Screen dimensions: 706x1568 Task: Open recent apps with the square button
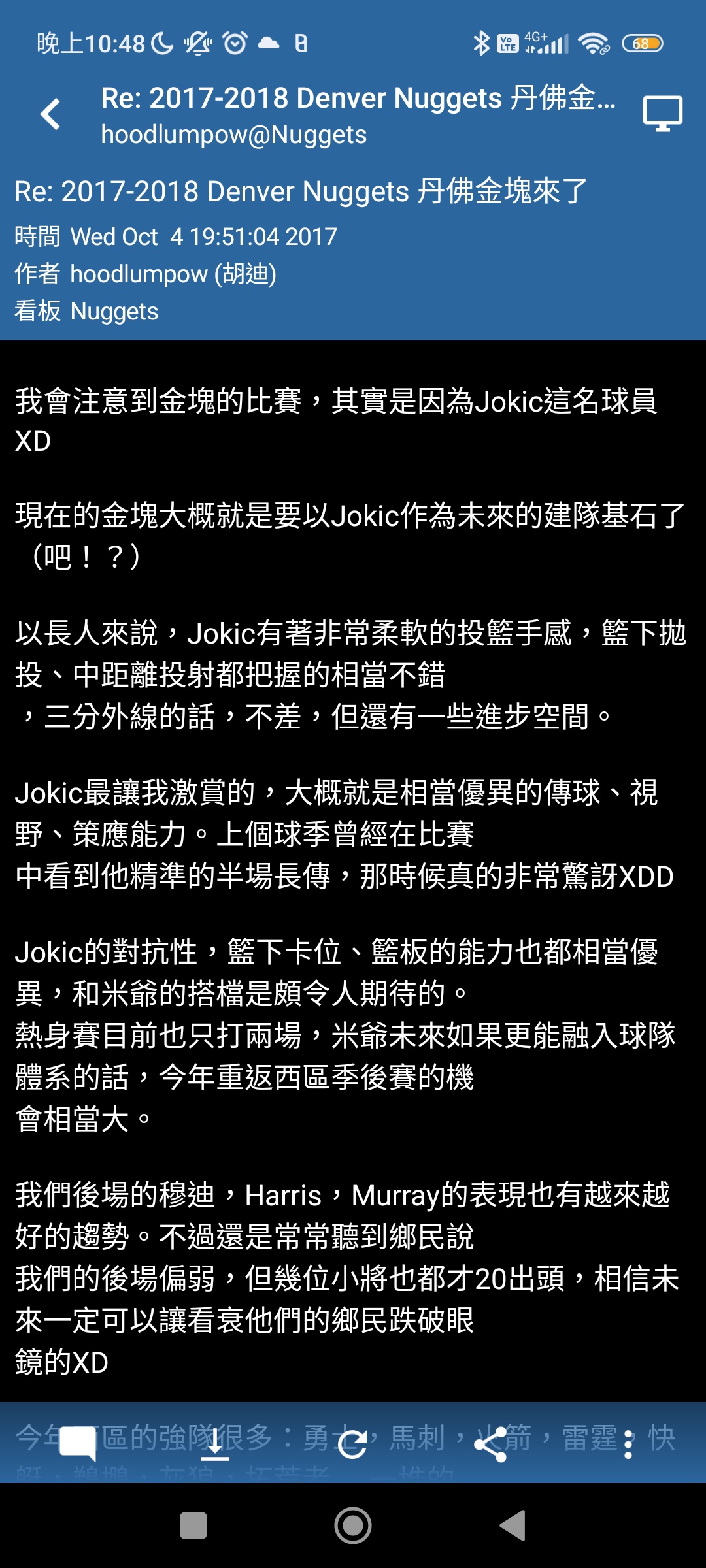point(193,1526)
